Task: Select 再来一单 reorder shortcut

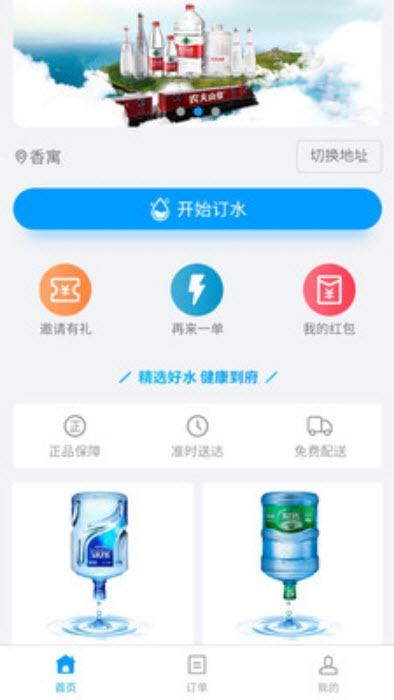Action: (x=197, y=299)
